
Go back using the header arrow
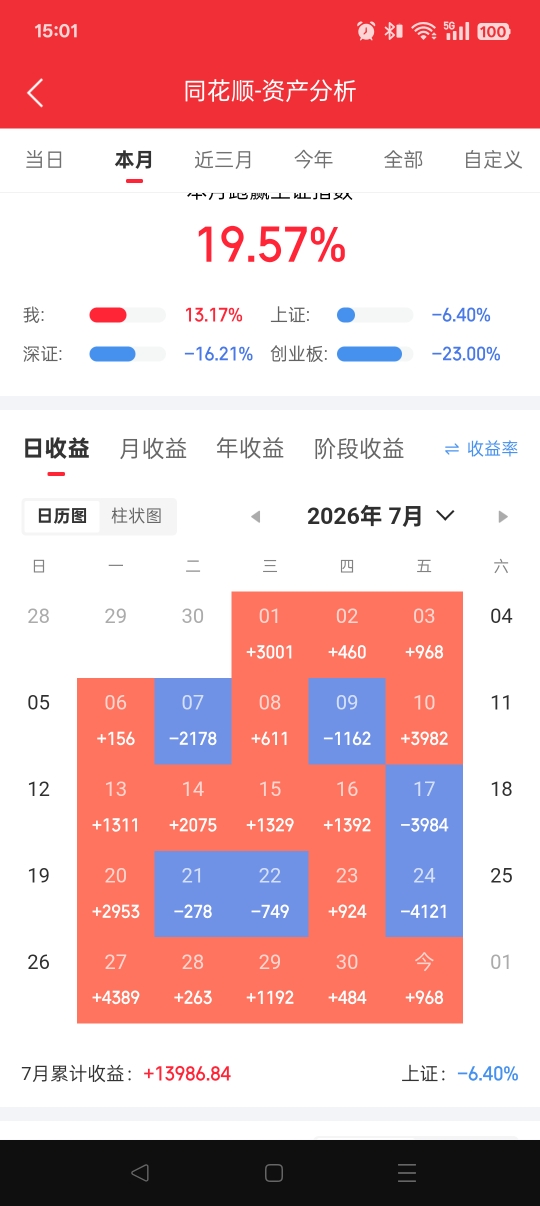35,92
